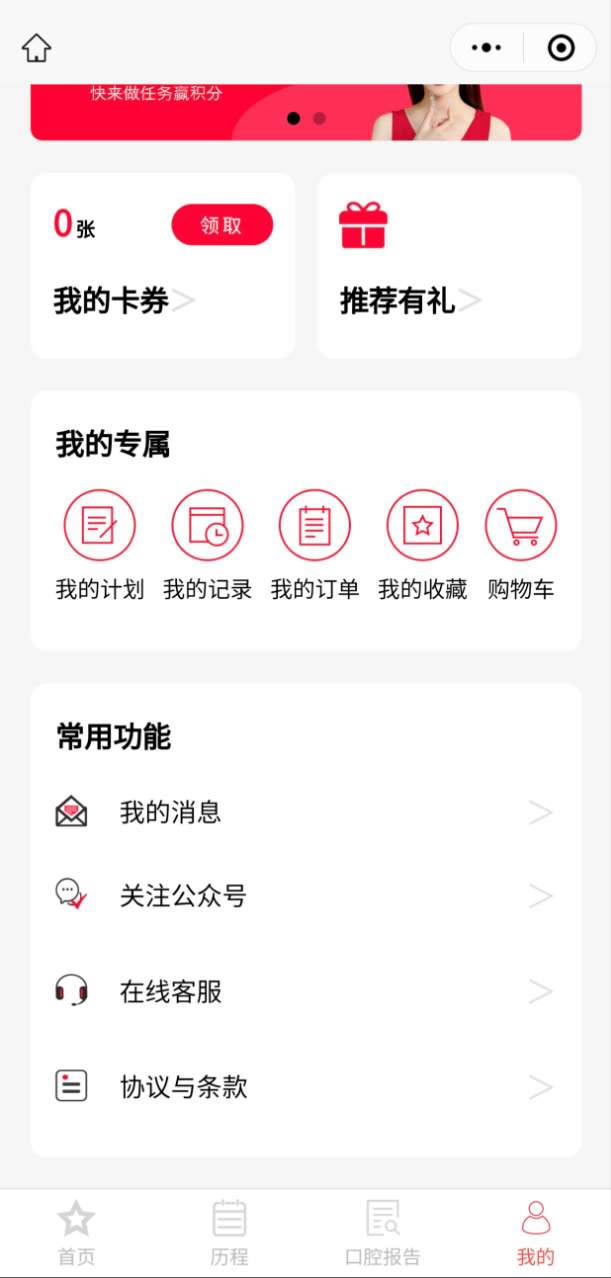Image resolution: width=611 pixels, height=1278 pixels.
Task: Tap the home icon in the top bar
Action: coord(37,47)
